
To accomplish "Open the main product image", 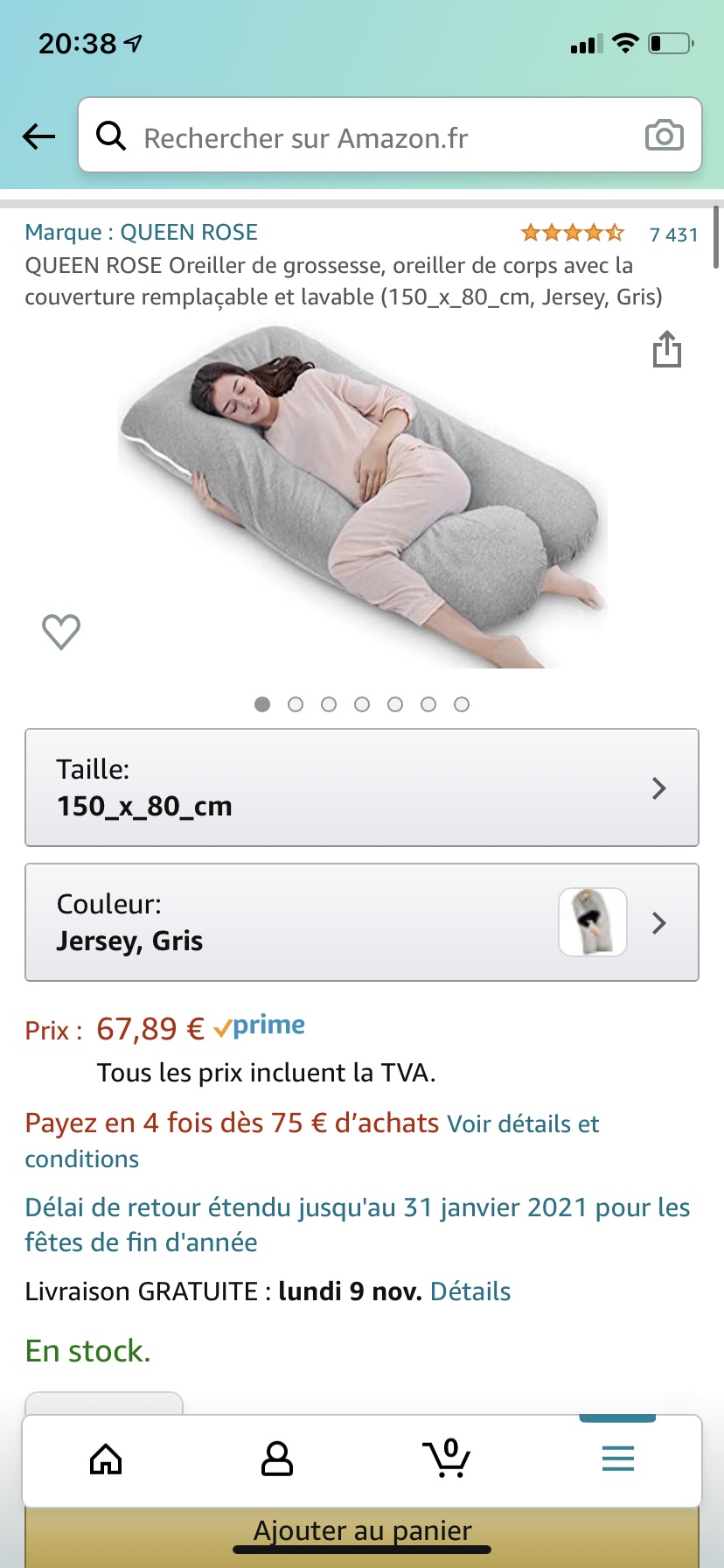I will (362, 496).
